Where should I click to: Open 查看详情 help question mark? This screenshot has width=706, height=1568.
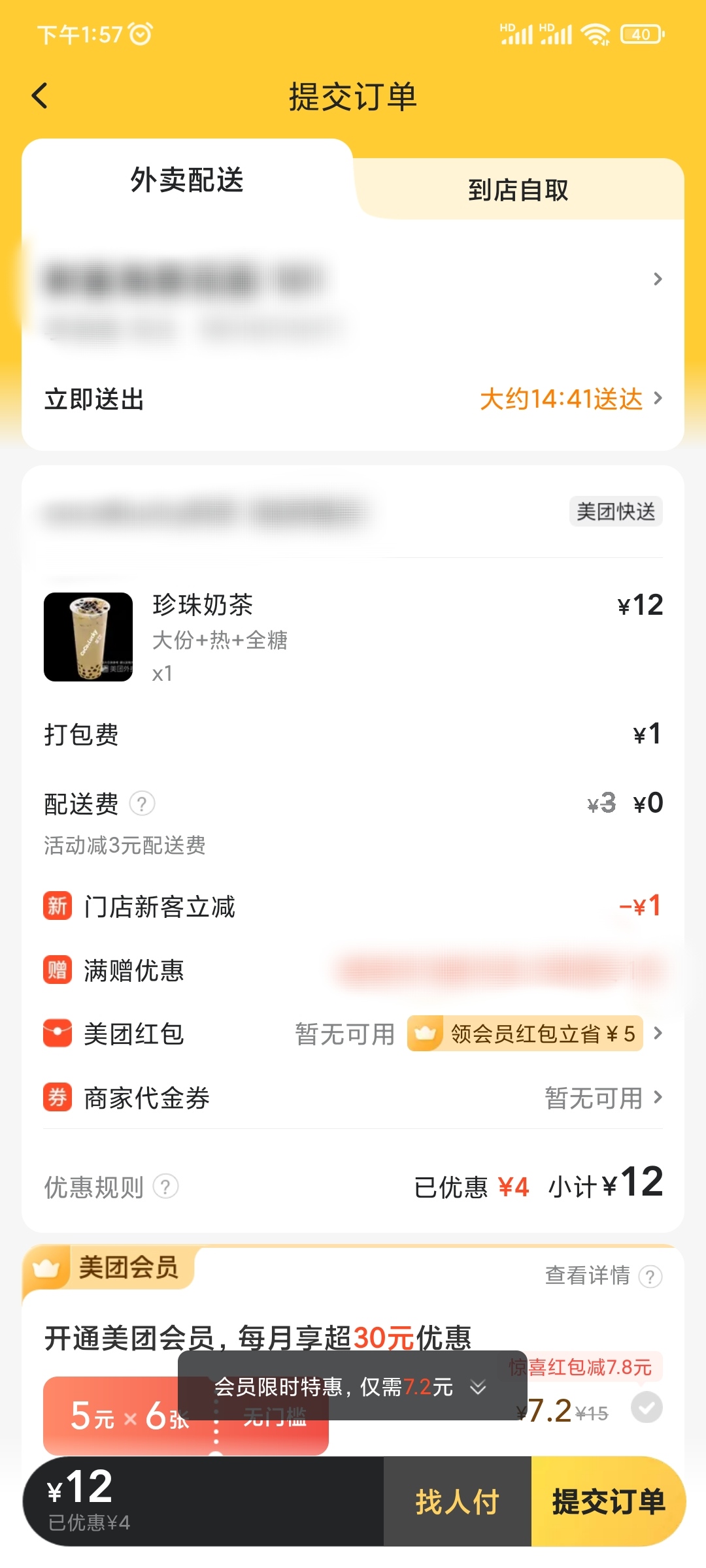650,1277
